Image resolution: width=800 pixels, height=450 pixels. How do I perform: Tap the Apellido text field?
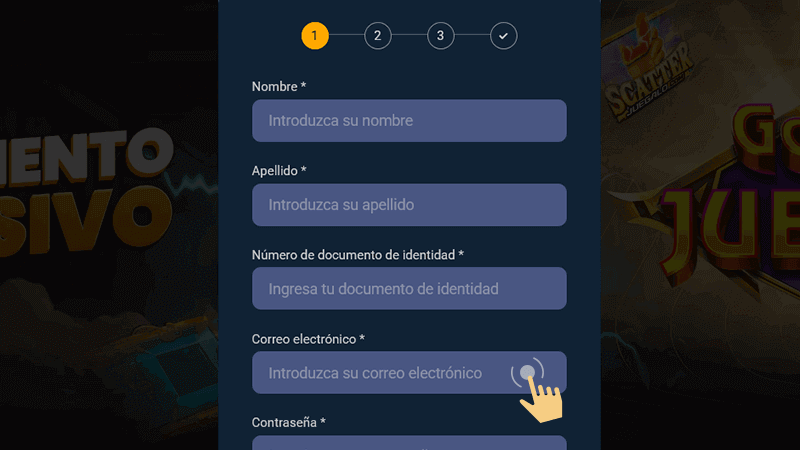(x=409, y=205)
